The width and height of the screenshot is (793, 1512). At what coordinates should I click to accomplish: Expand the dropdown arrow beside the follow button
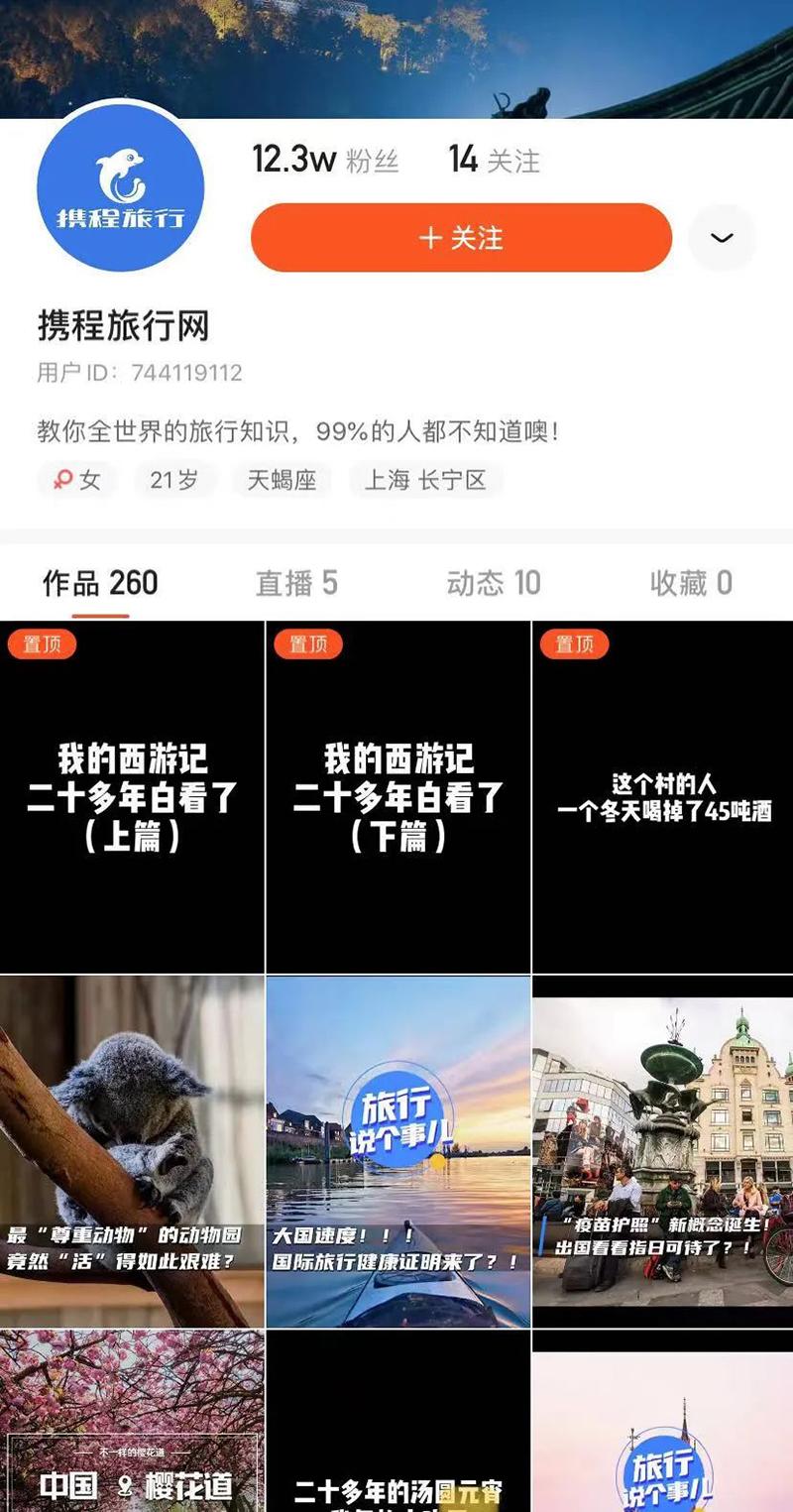click(722, 238)
